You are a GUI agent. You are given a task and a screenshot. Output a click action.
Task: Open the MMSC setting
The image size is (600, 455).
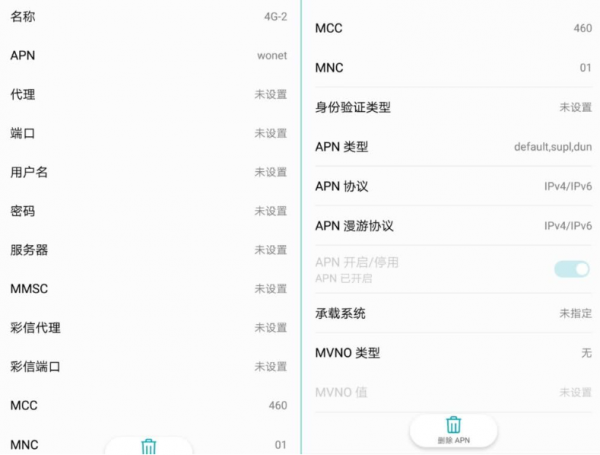(x=148, y=289)
